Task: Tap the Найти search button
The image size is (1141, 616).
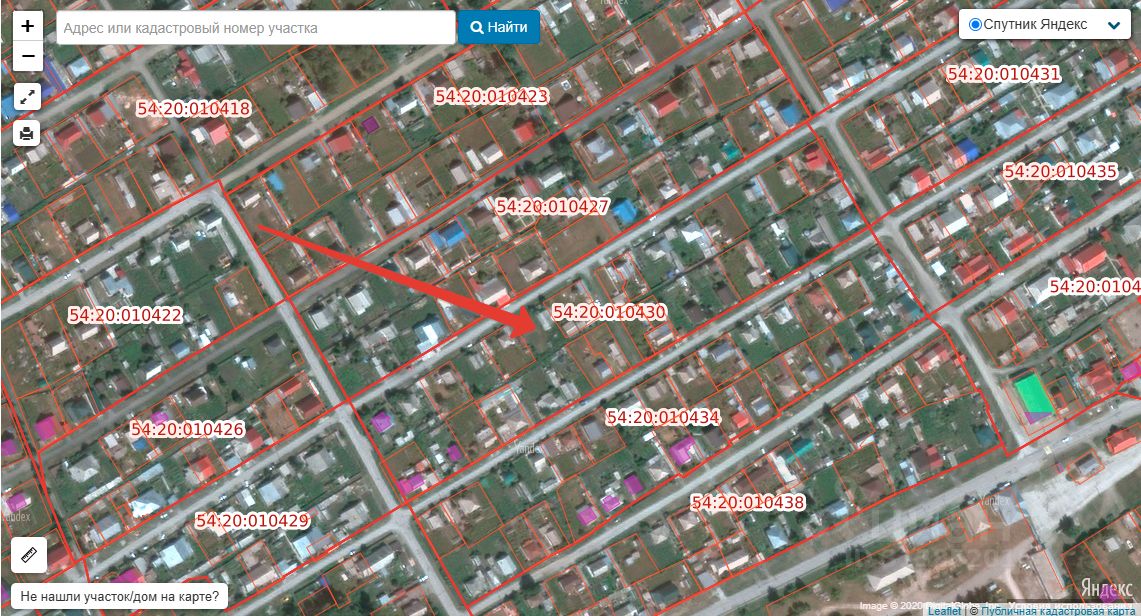Action: 499,28
